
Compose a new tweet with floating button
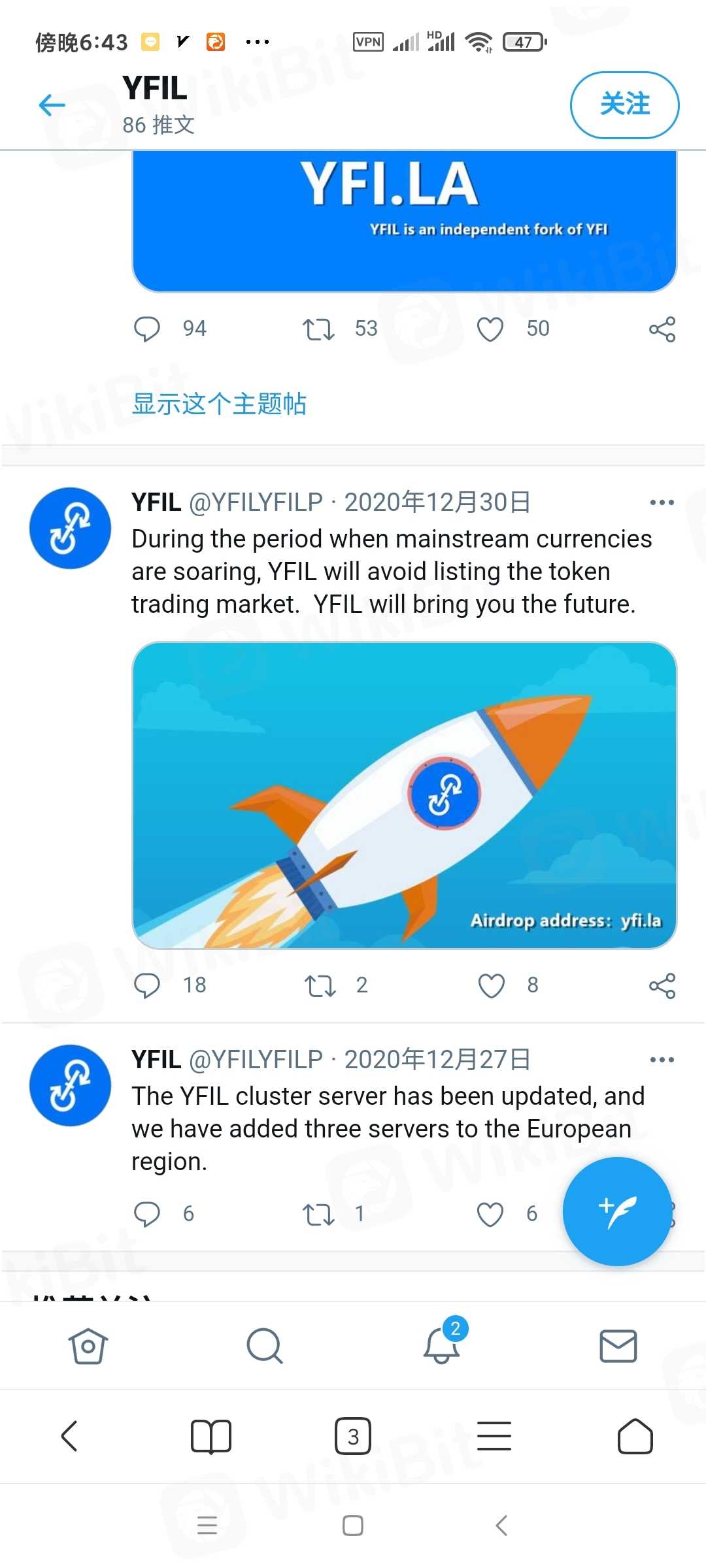point(617,1211)
